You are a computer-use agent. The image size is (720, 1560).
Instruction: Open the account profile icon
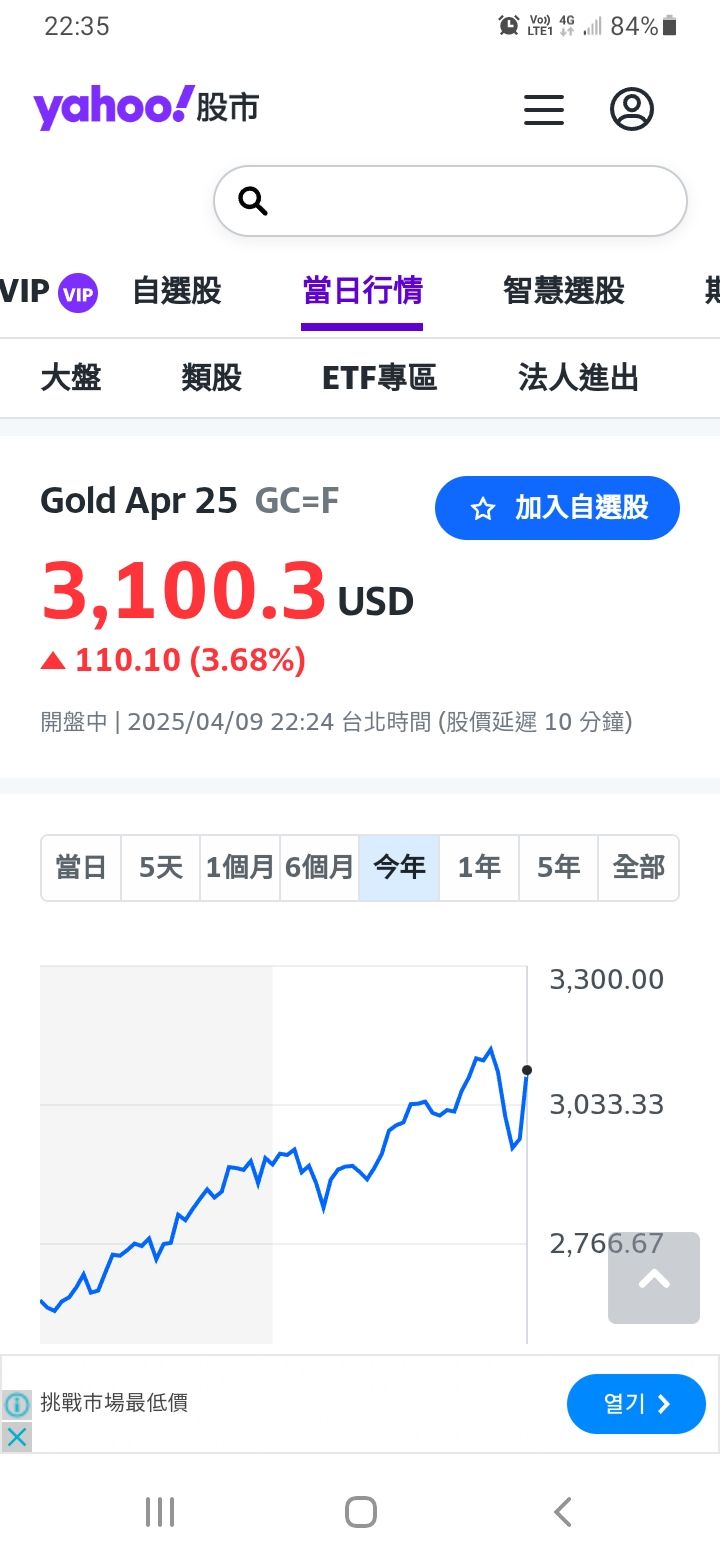pyautogui.click(x=632, y=109)
